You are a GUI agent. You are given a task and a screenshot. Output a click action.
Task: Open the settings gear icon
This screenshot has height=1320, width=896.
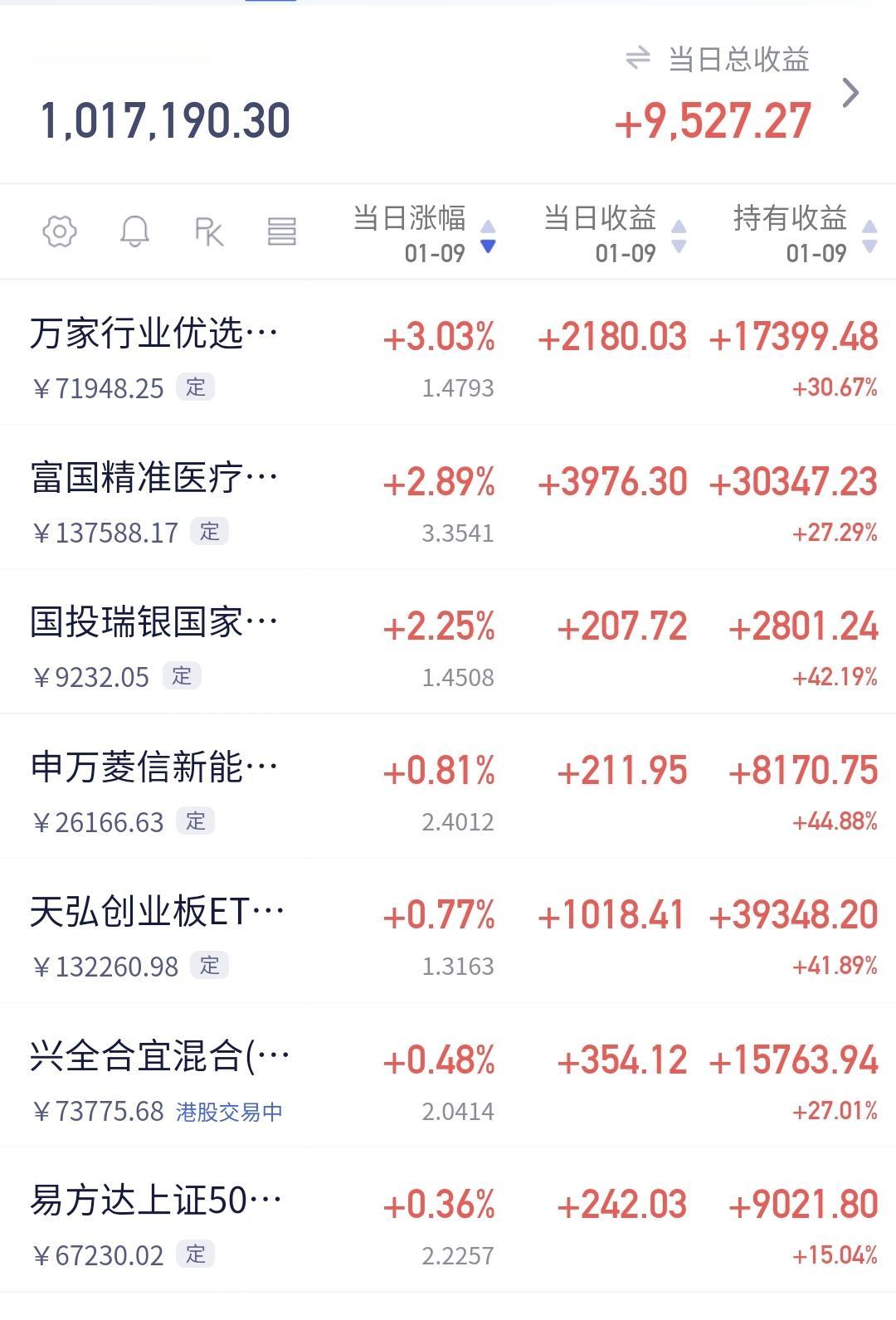[60, 231]
